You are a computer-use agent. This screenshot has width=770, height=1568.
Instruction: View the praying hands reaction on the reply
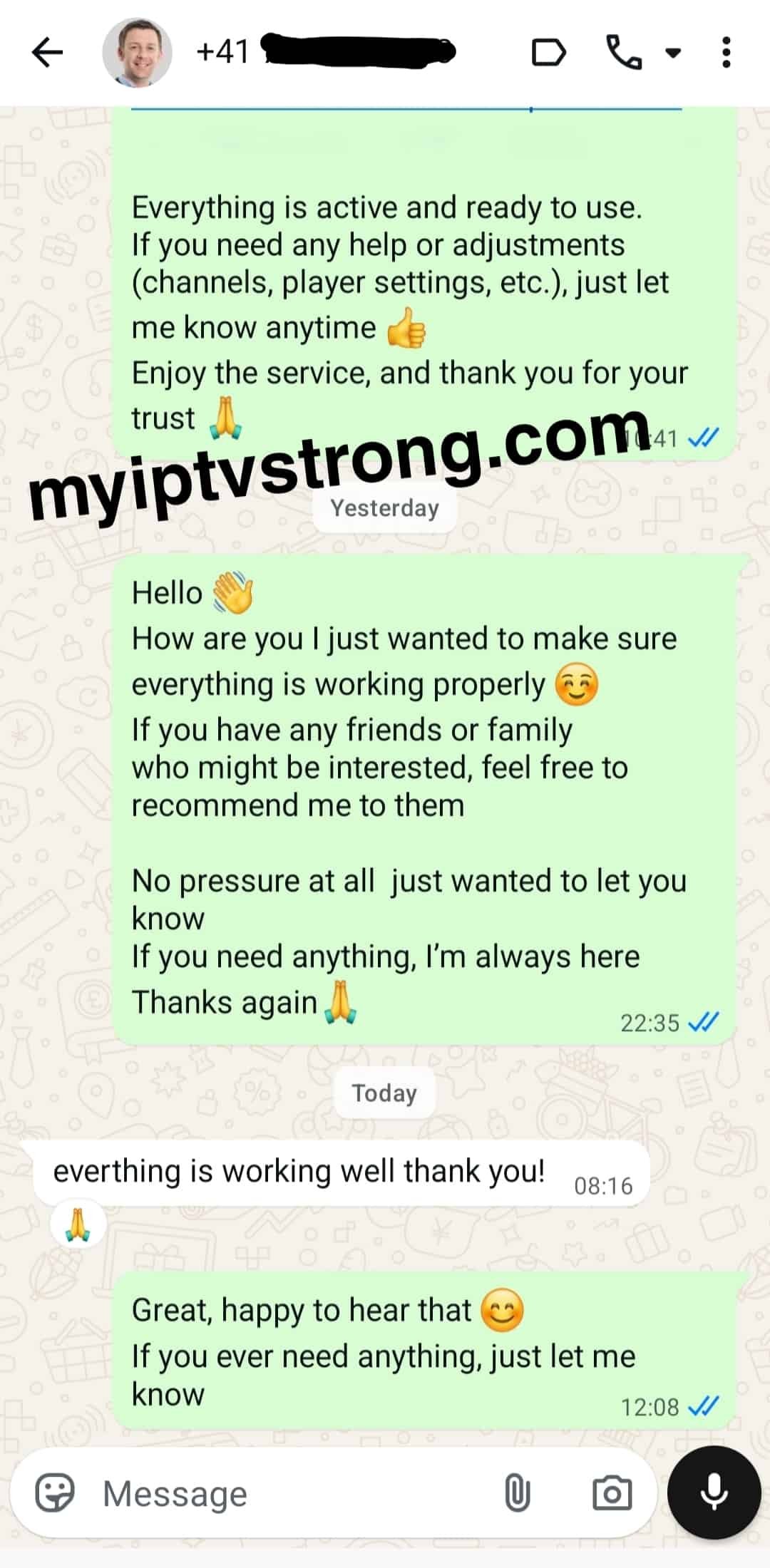[x=78, y=1225]
